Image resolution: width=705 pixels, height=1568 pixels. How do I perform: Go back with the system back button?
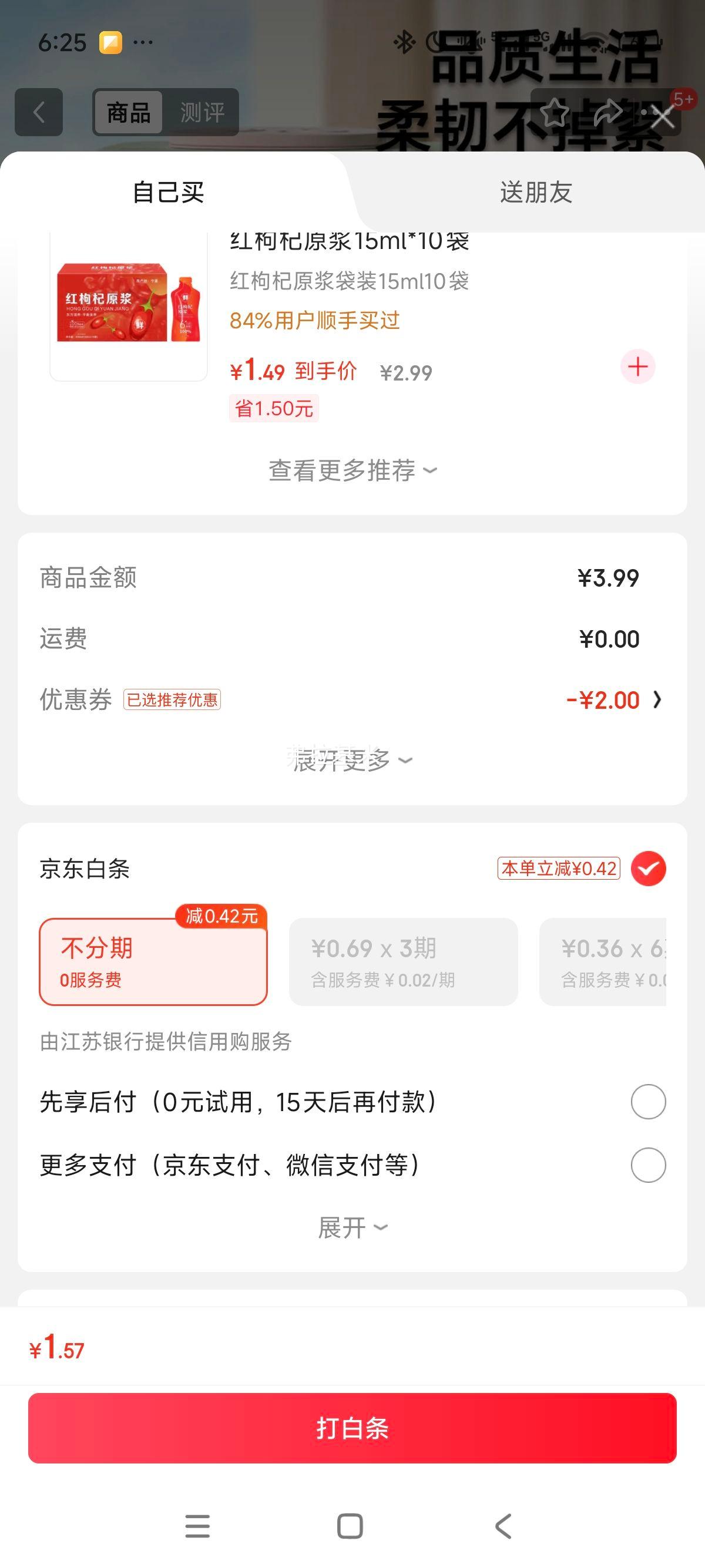[503, 1526]
